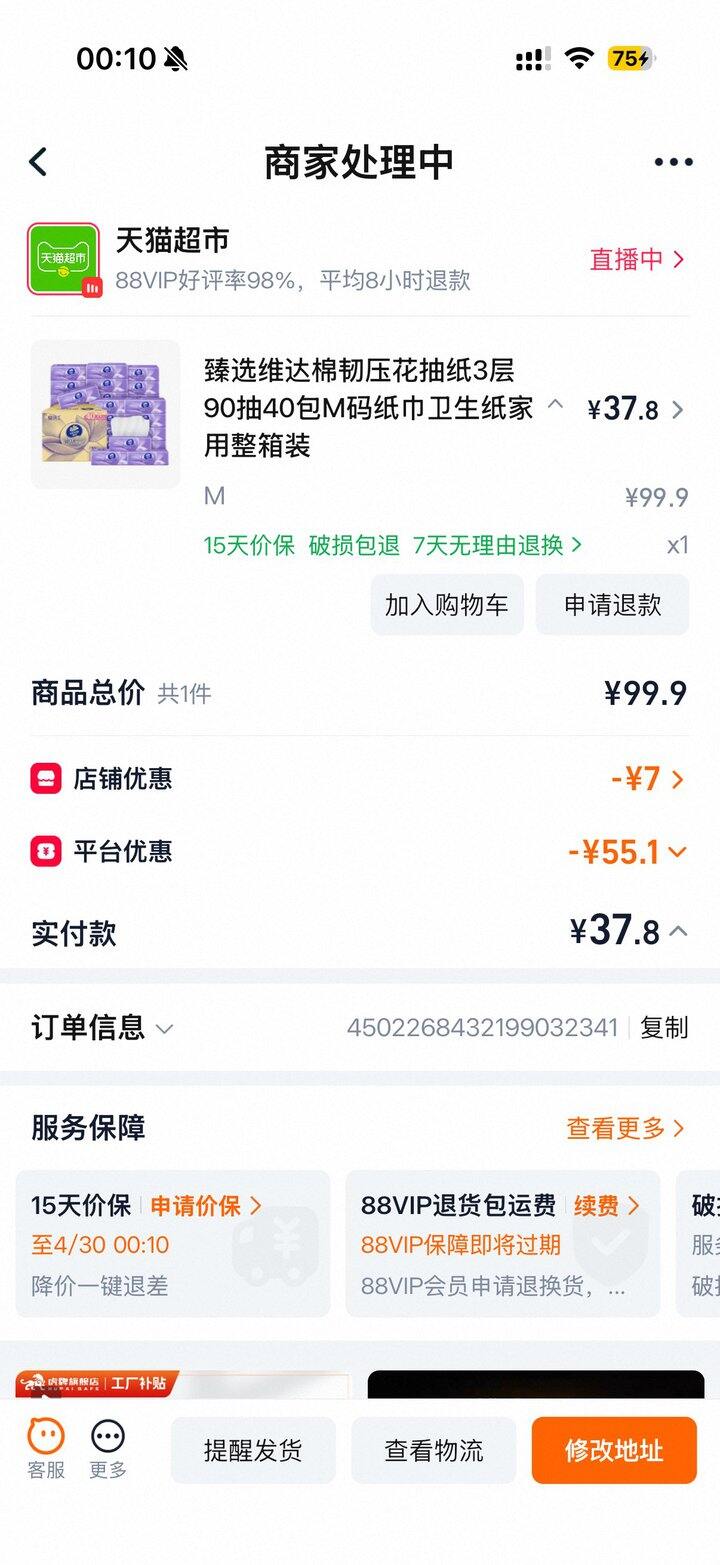The image size is (720, 1565).
Task: Go back using the arrow
Action: click(x=38, y=162)
